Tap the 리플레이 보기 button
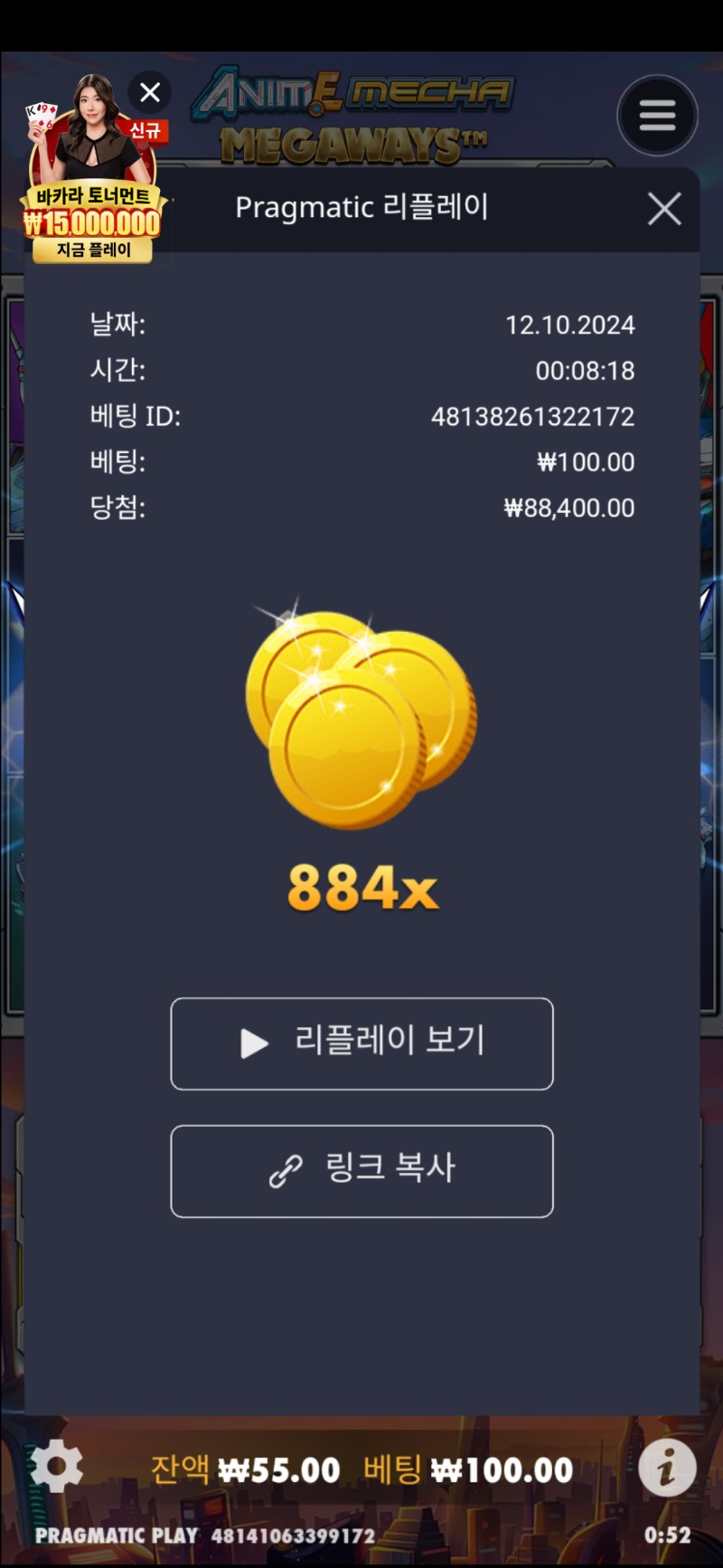This screenshot has width=723, height=1568. pos(361,1044)
